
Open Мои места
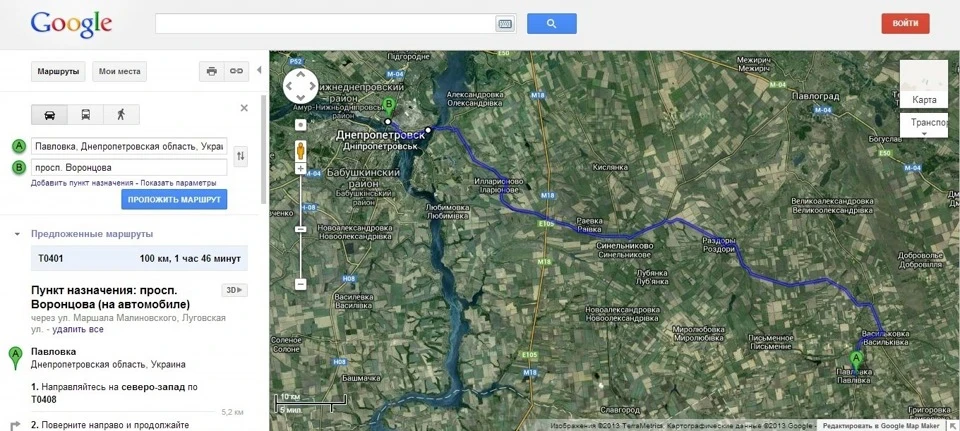click(x=119, y=72)
